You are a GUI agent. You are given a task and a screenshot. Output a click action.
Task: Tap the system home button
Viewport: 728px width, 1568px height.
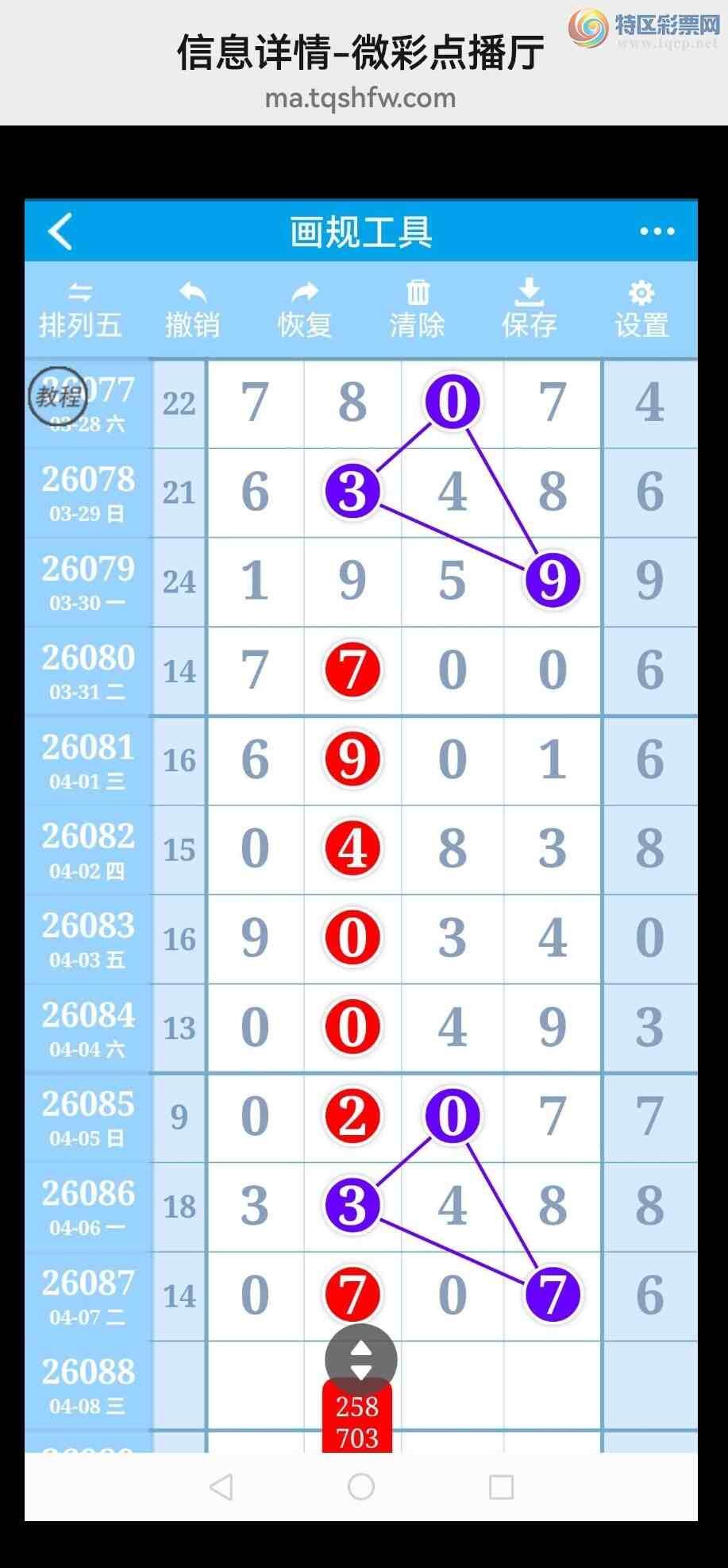[x=361, y=1486]
